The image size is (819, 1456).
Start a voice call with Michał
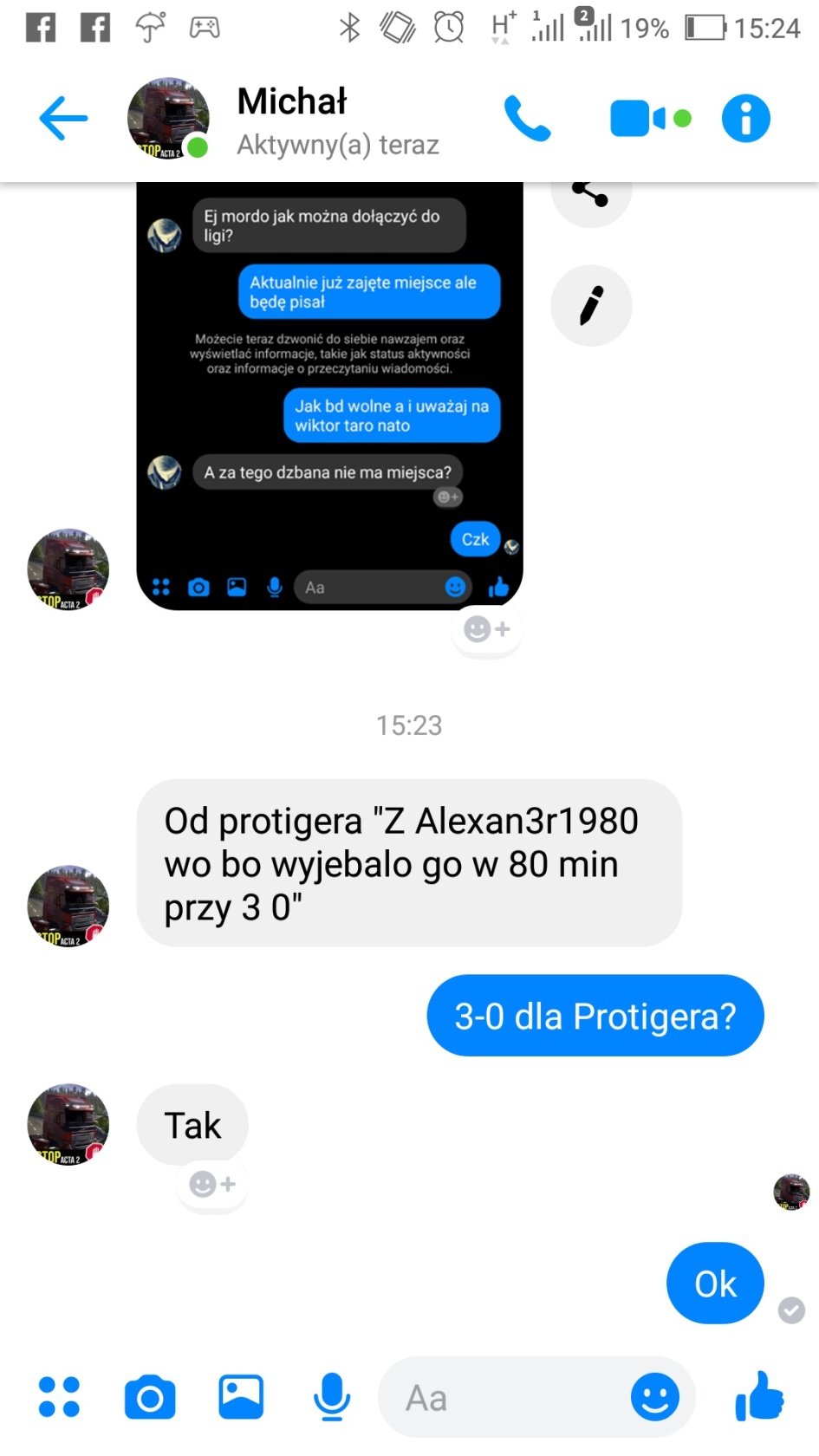tap(527, 119)
